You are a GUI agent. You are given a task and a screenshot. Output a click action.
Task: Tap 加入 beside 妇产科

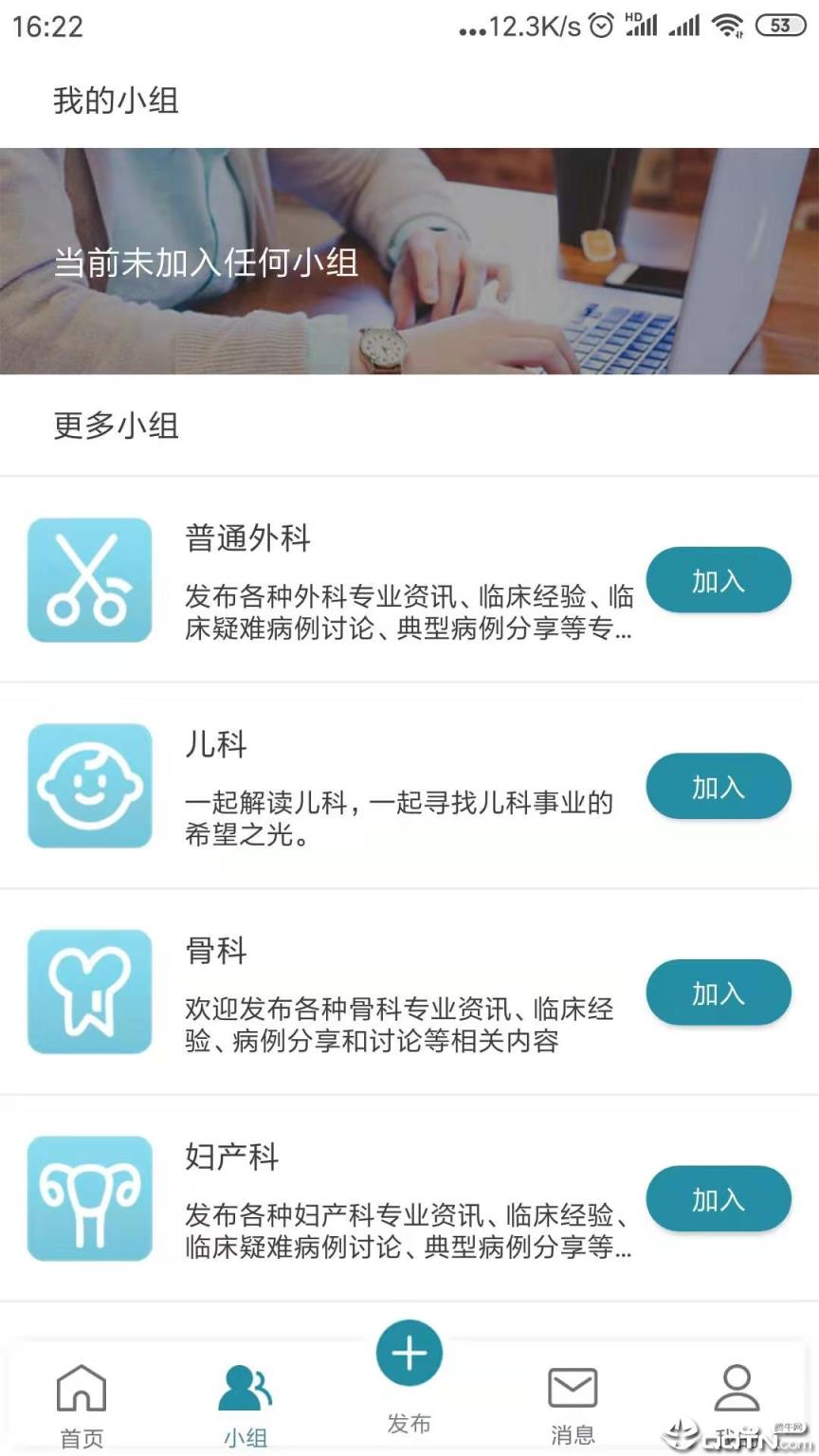pyautogui.click(x=718, y=1198)
